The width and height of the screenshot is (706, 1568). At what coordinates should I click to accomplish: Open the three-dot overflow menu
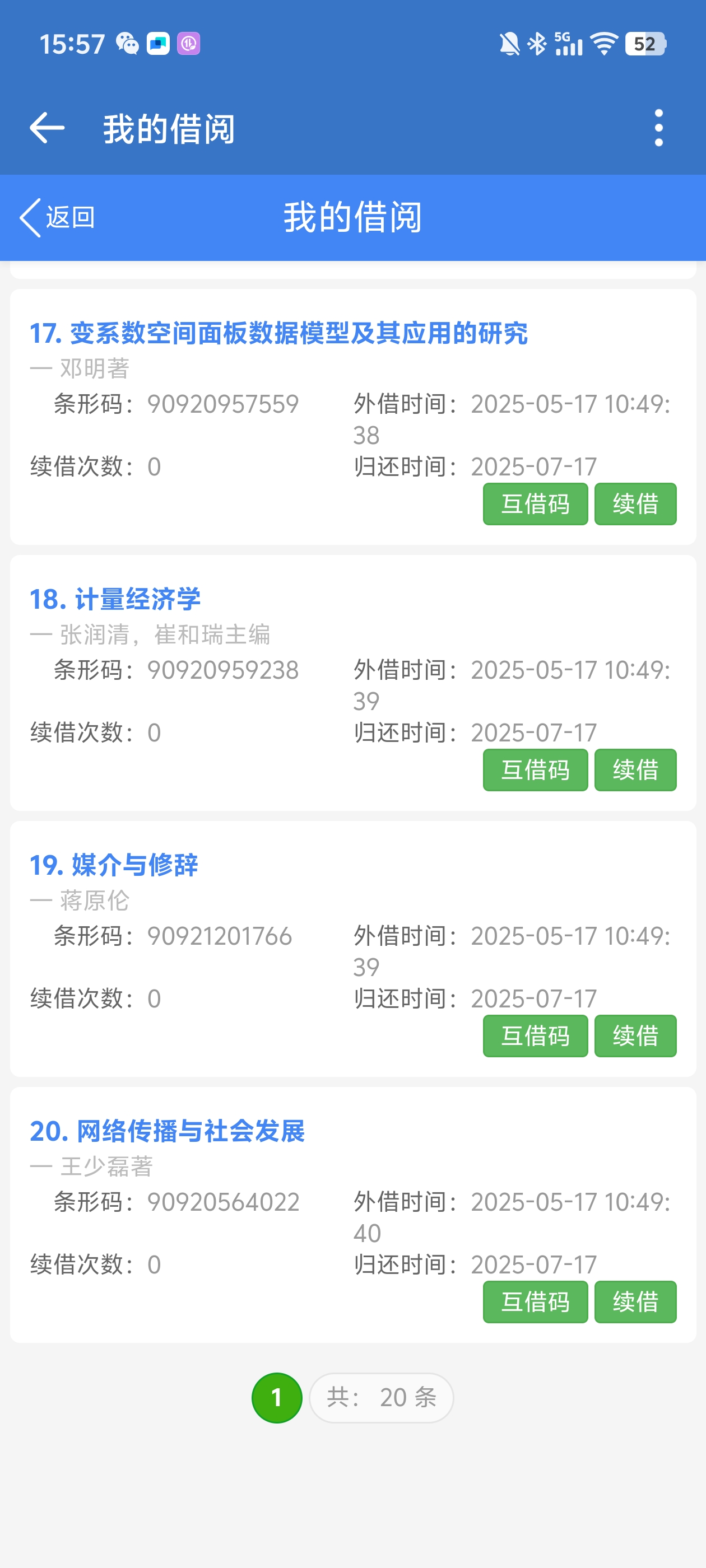point(658,128)
